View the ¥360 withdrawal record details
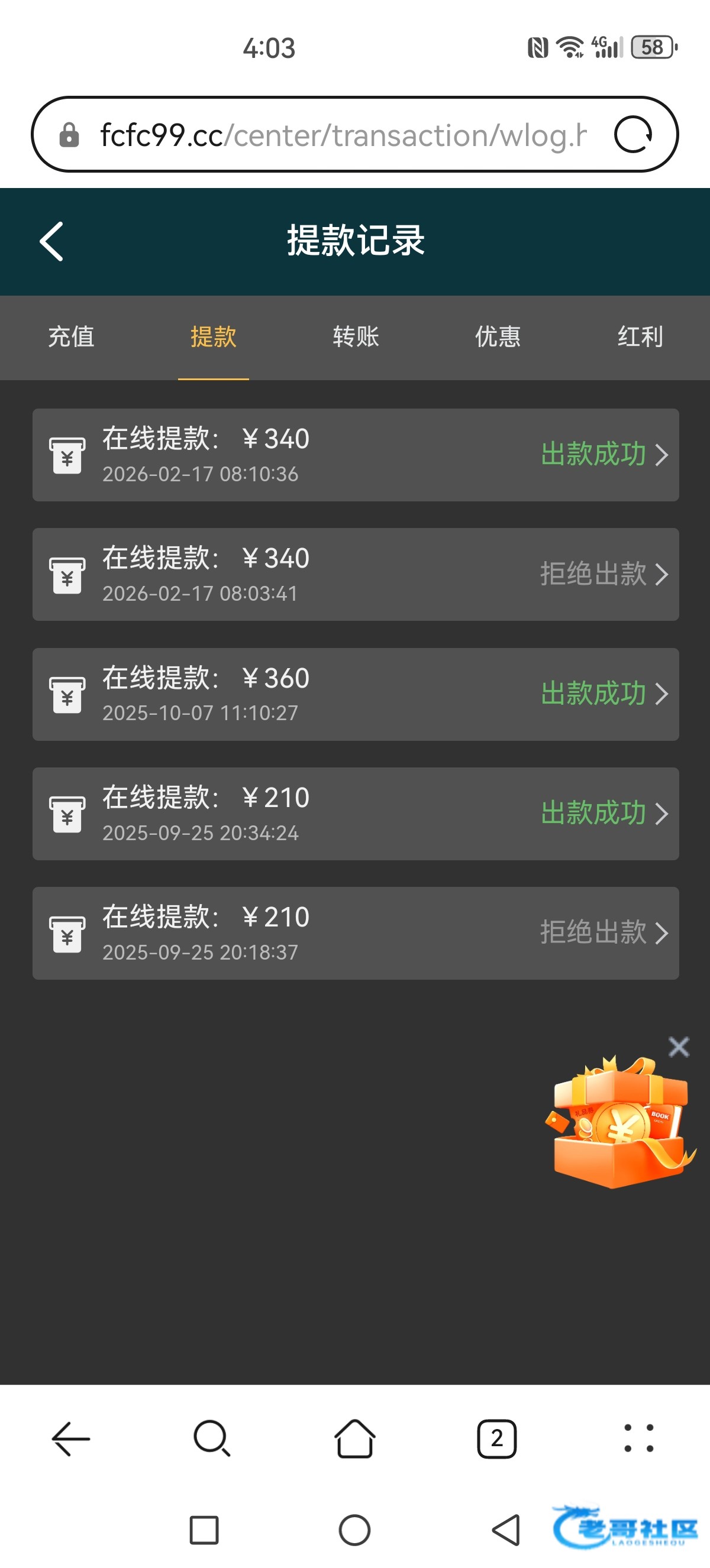Viewport: 710px width, 1568px height. [355, 694]
